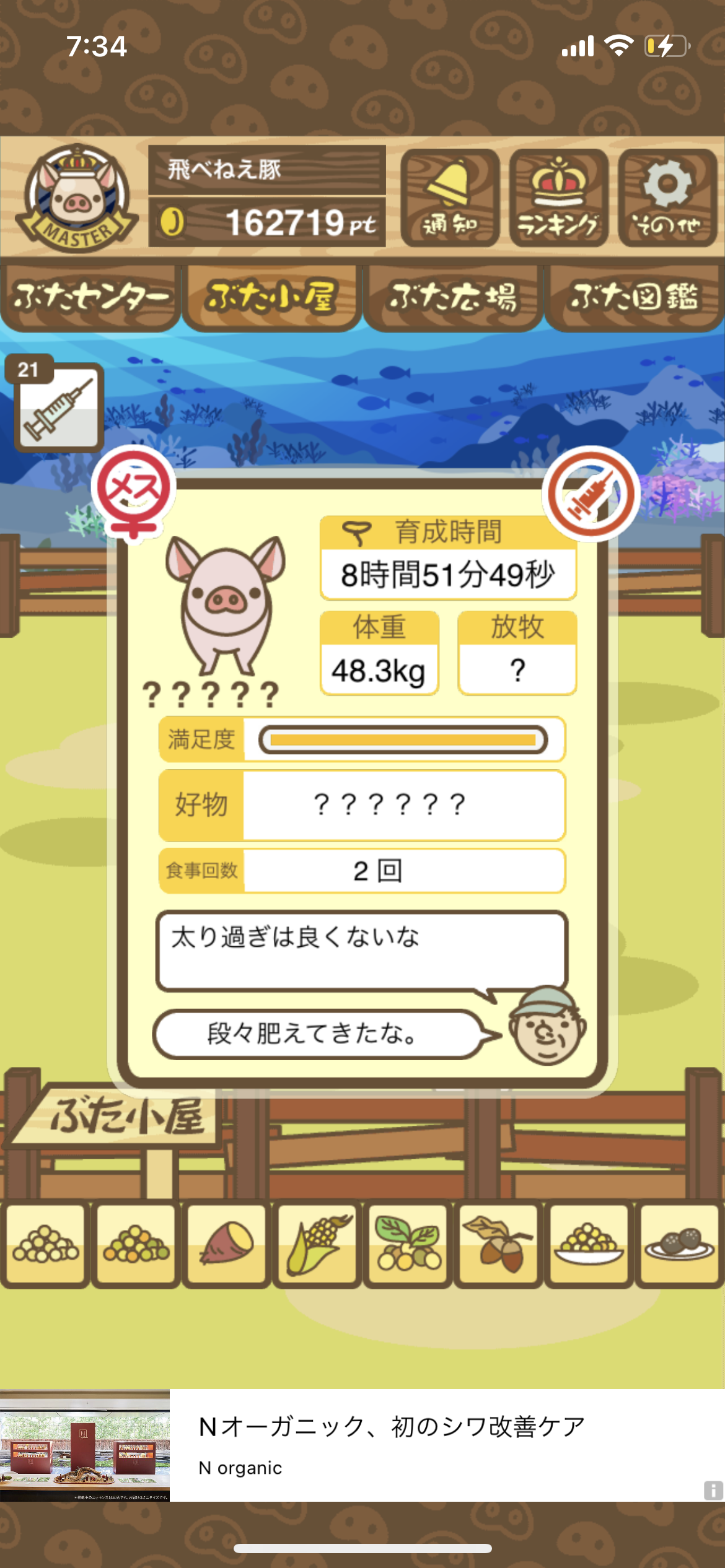Open the 通知 notifications bell
The height and width of the screenshot is (1568, 725).
(450, 198)
